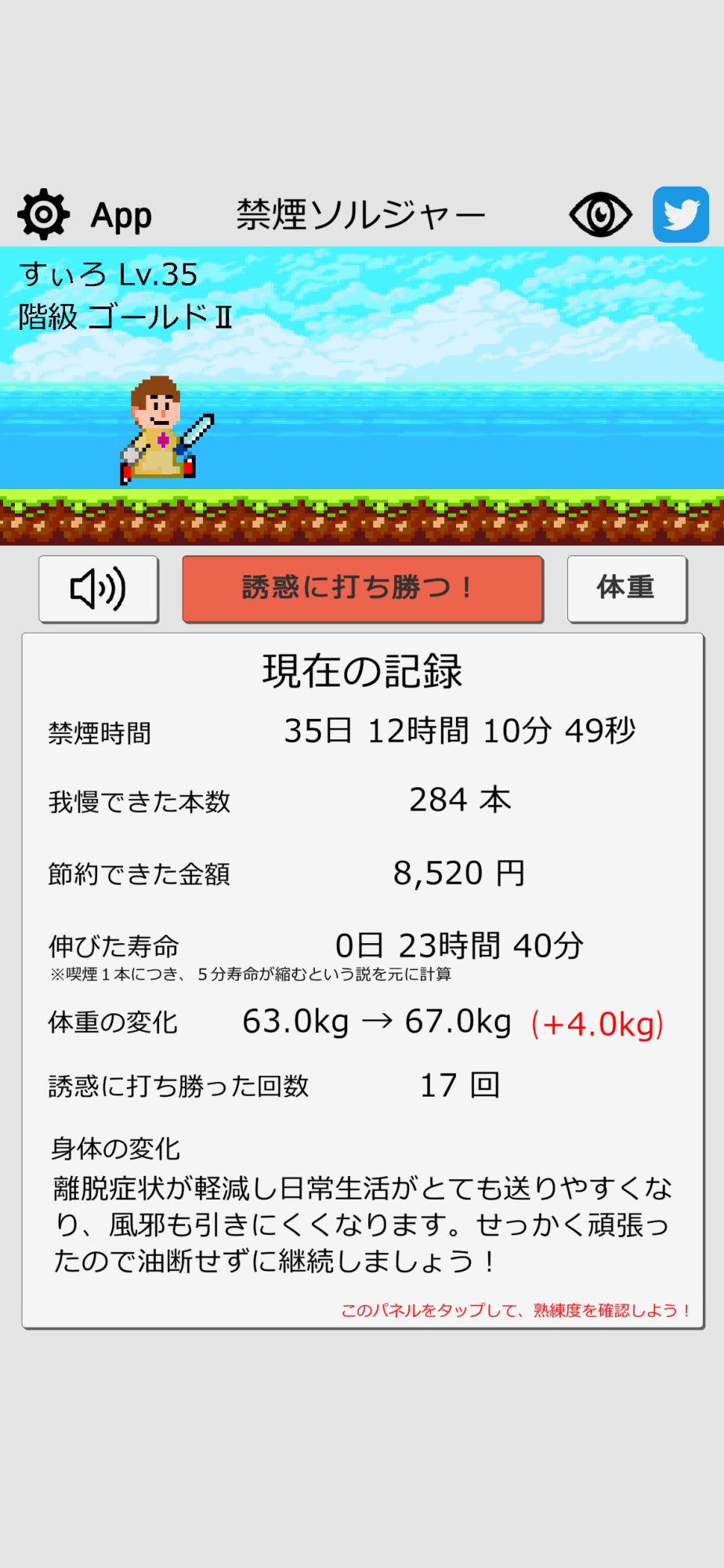Tap the App button in the header

[x=121, y=216]
